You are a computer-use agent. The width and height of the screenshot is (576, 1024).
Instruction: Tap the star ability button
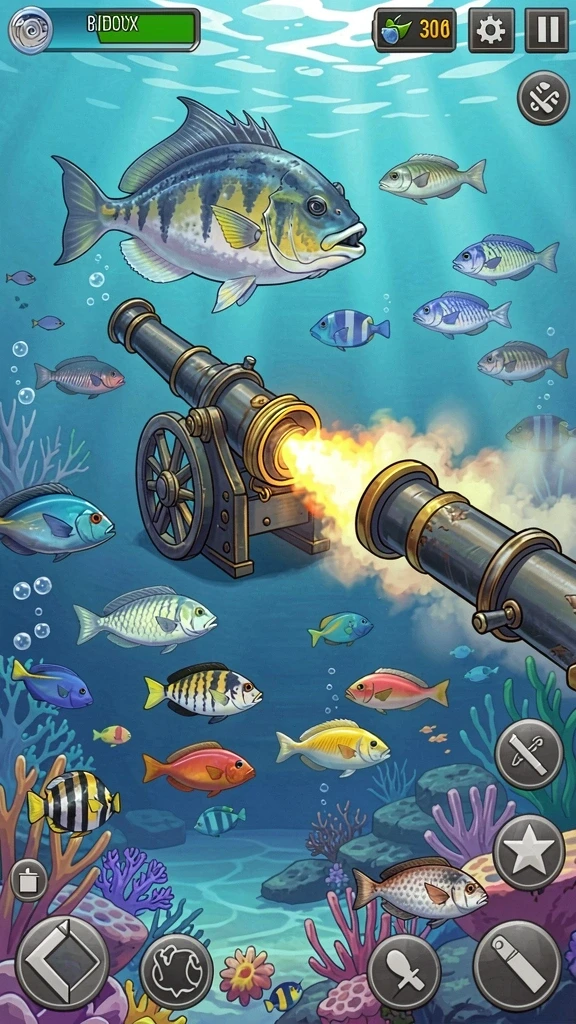(528, 852)
